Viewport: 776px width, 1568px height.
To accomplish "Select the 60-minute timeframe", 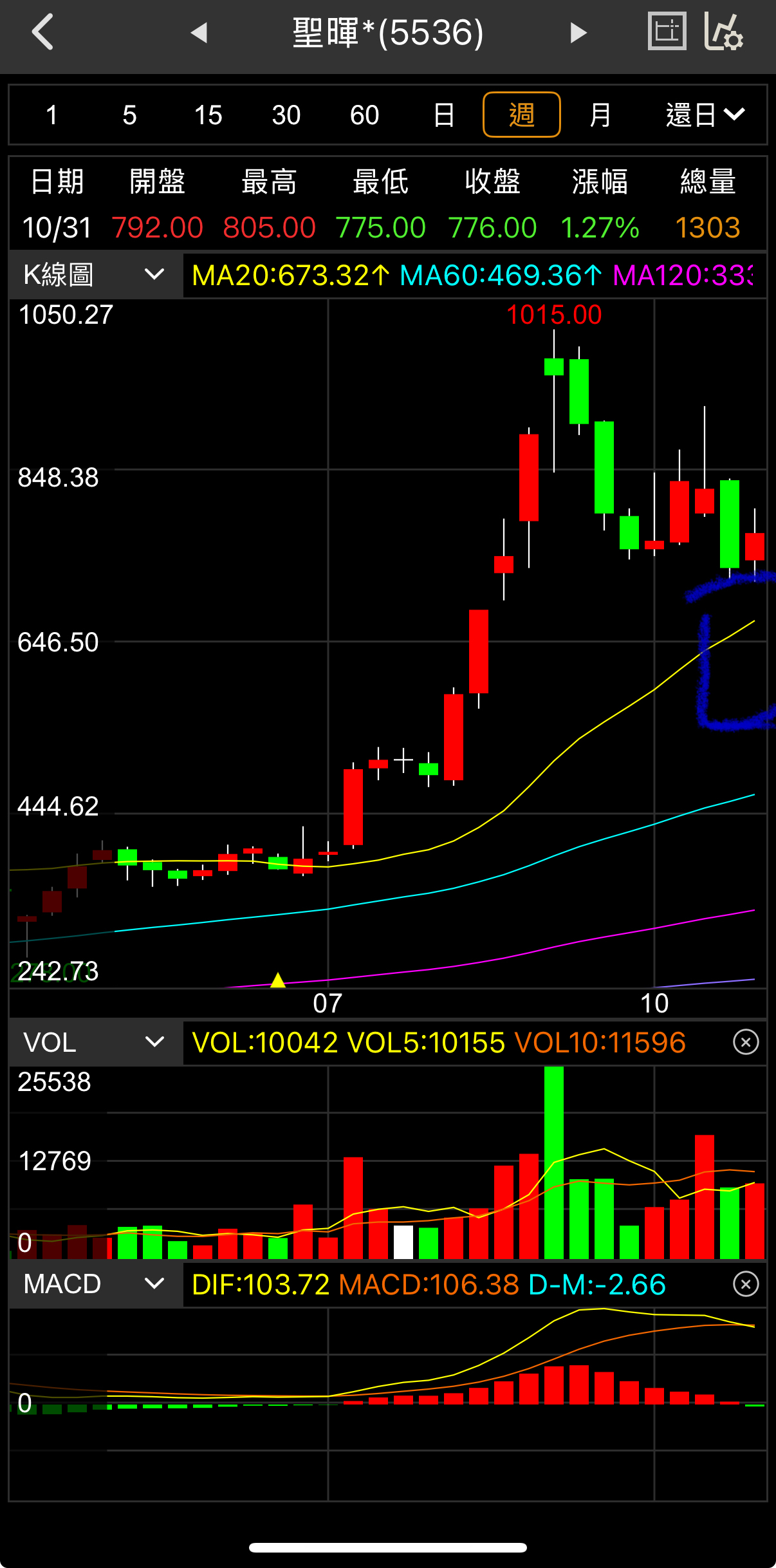I will (x=364, y=115).
